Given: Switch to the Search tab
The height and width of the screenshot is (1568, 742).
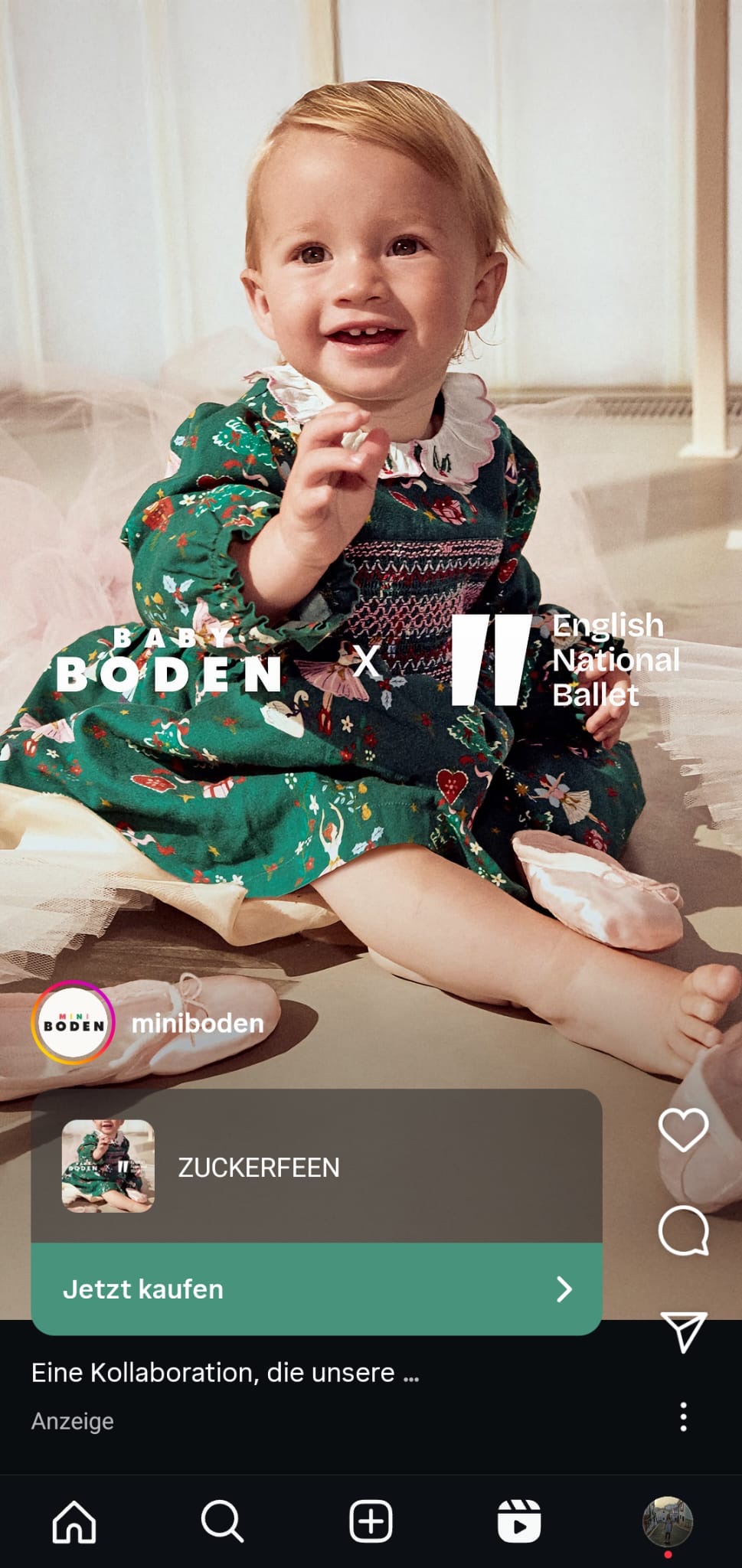Looking at the screenshot, I should click(222, 1521).
